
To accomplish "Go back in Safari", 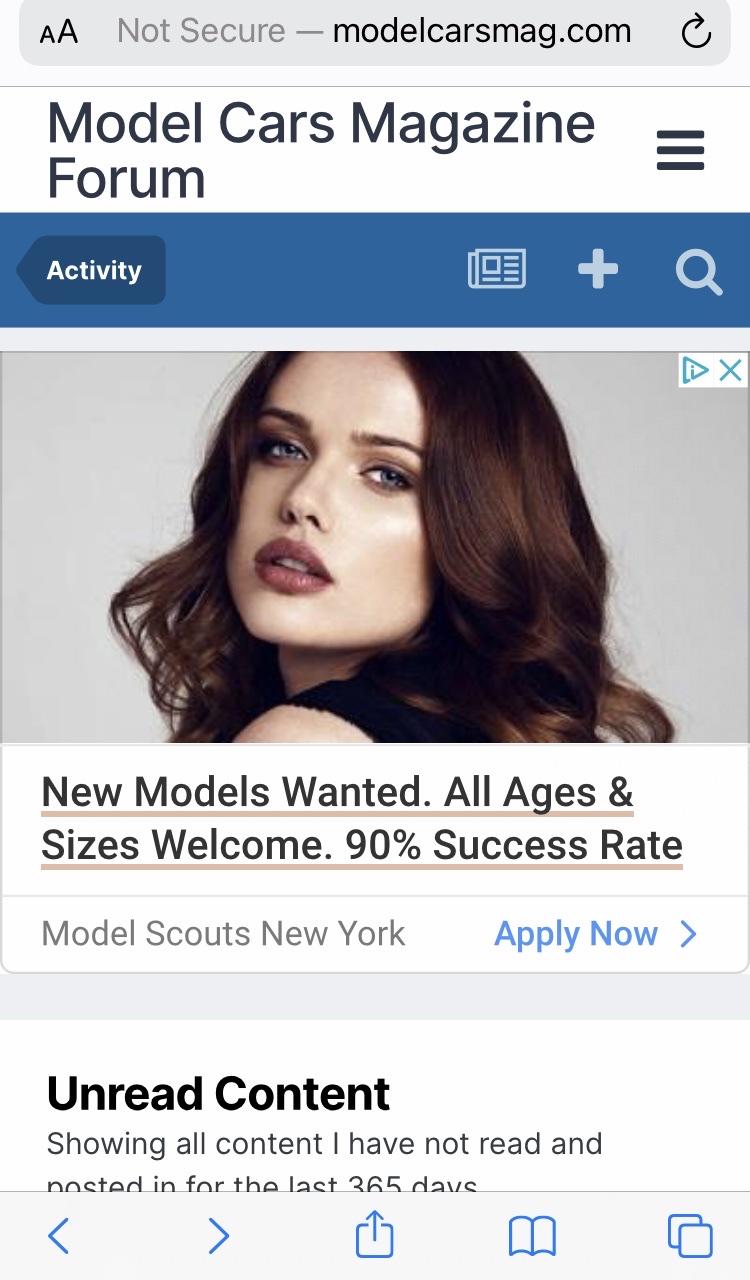I will [59, 1237].
